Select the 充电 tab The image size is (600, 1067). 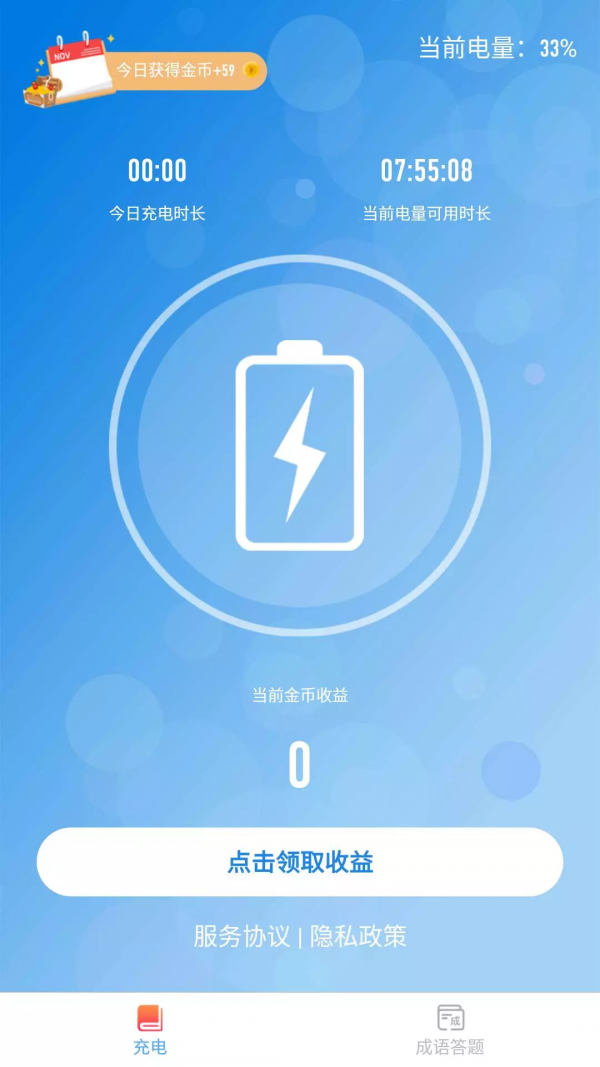150,1030
